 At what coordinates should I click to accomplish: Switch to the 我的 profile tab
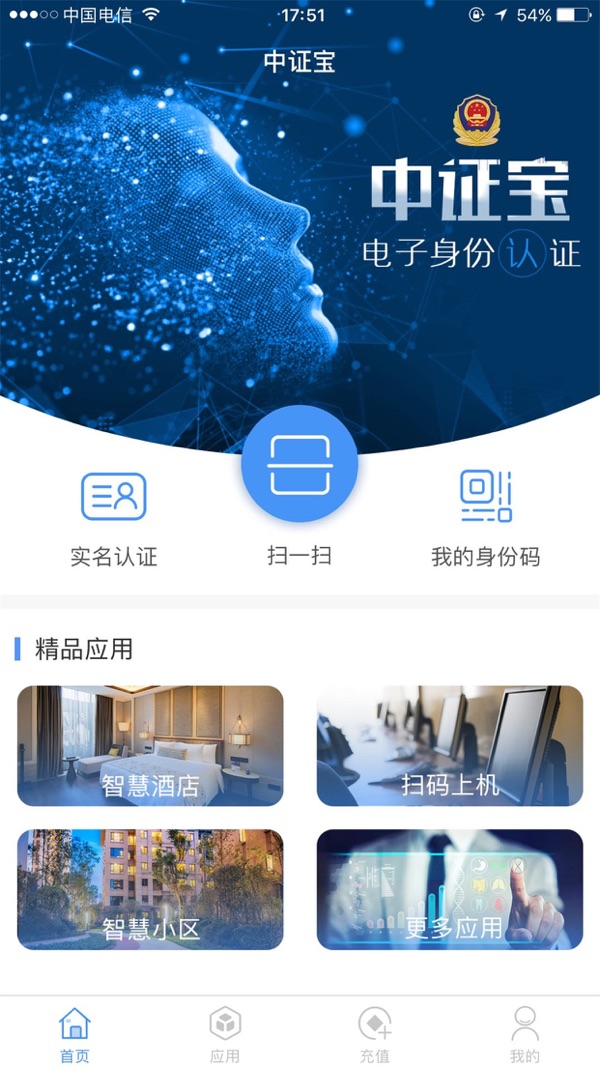525,1033
